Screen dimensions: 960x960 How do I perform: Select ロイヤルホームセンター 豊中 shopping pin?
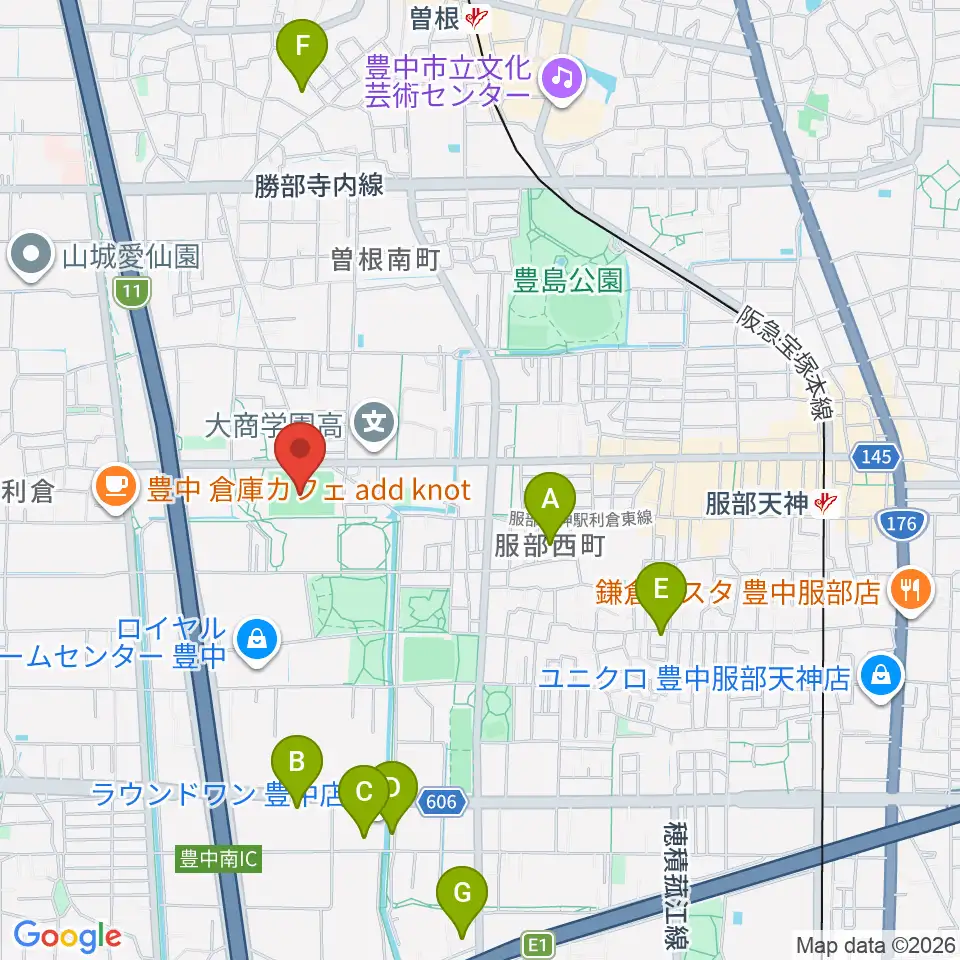pos(257,642)
